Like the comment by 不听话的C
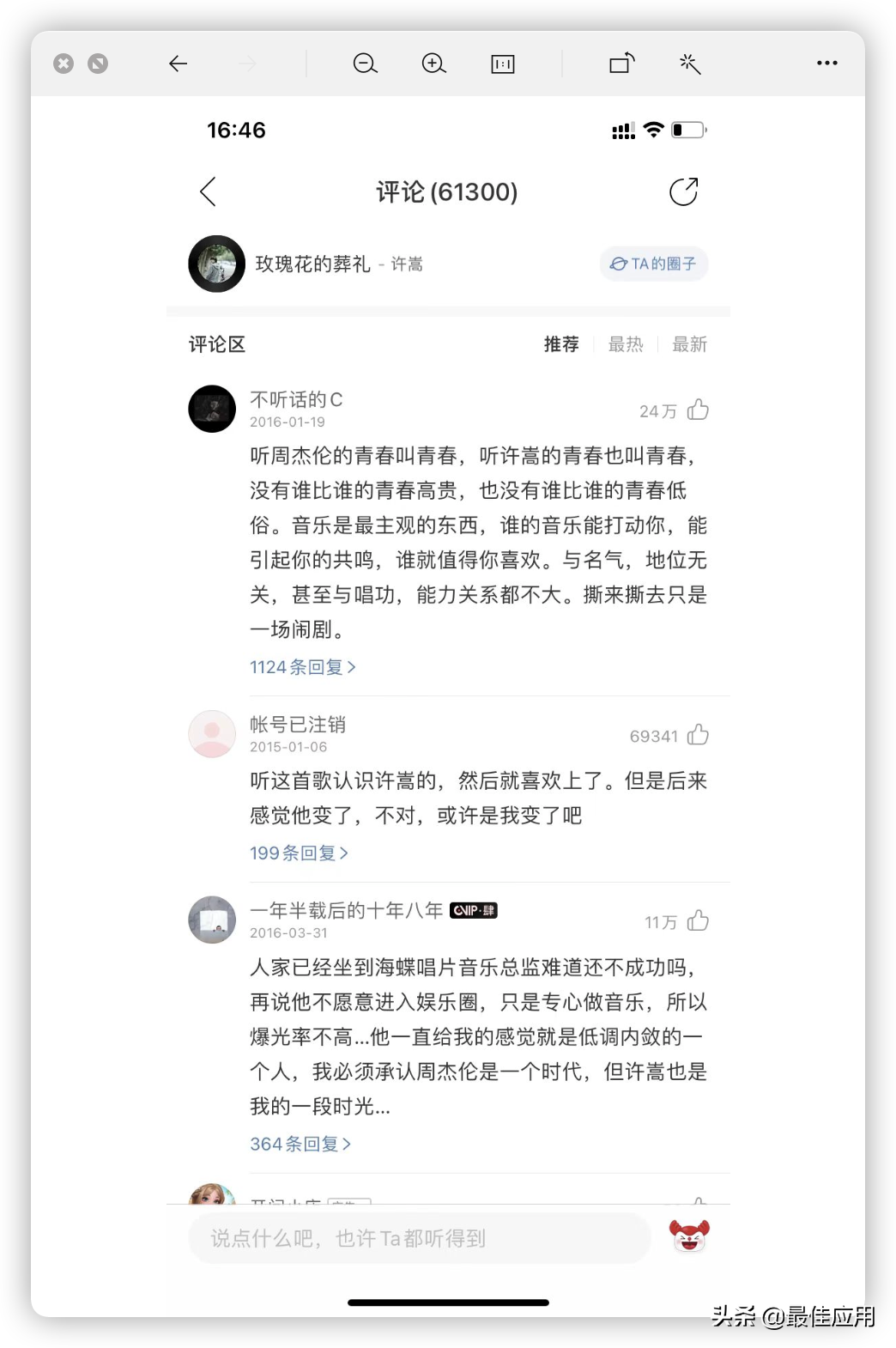The width and height of the screenshot is (896, 1348). 698,410
